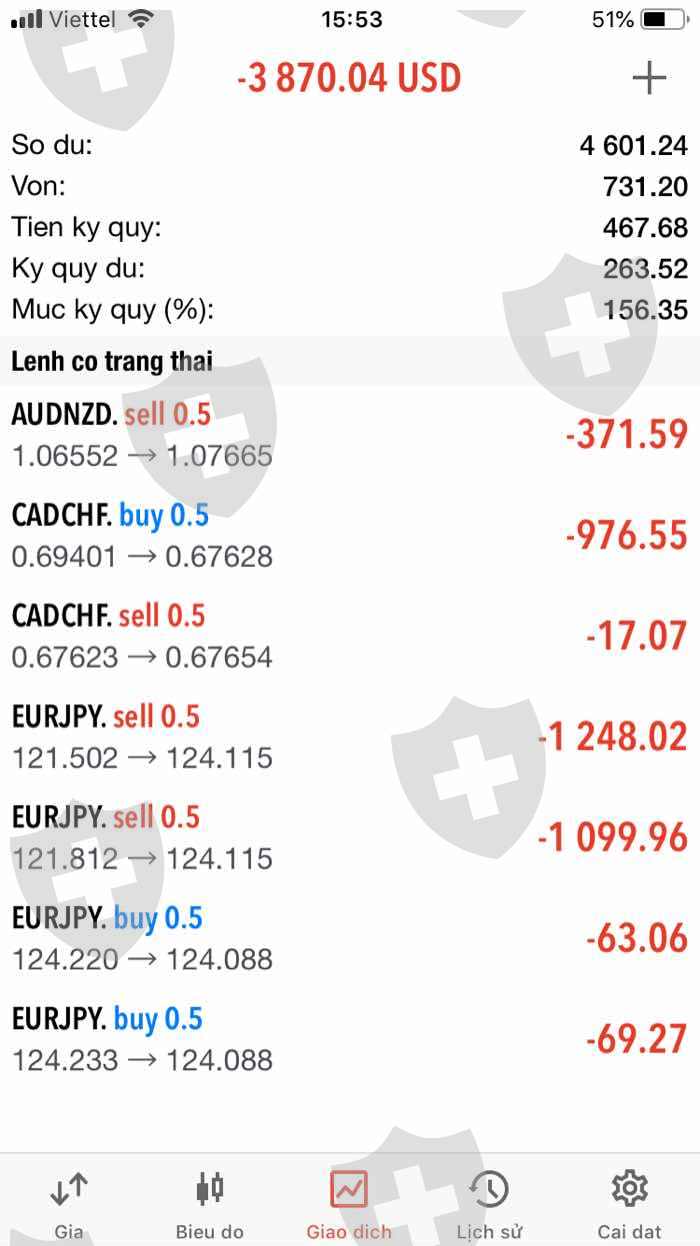700x1246 pixels.
Task: View EURJPY buy position opened at 124.220
Action: pyautogui.click(x=350, y=939)
